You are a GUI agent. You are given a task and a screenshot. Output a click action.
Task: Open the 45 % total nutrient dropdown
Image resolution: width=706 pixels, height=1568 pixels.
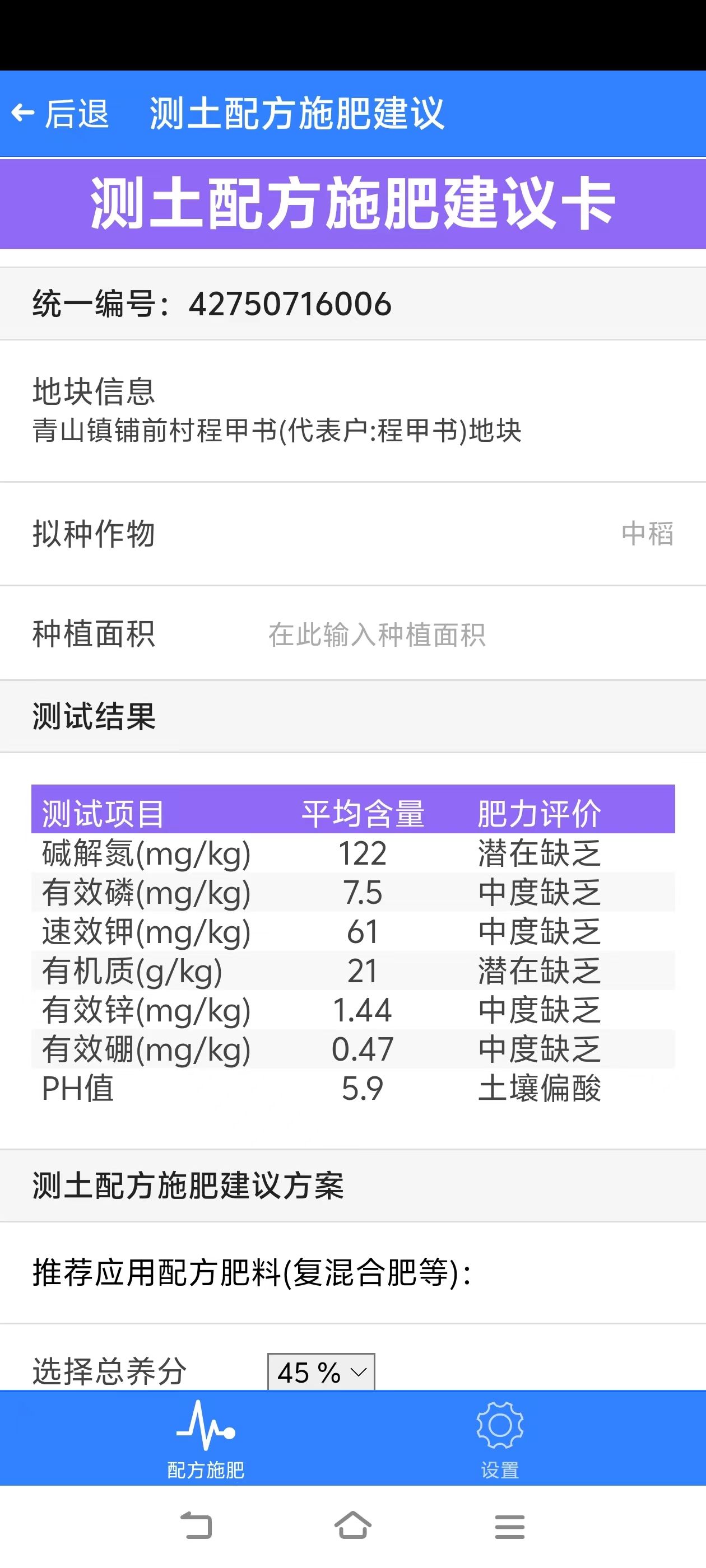pyautogui.click(x=321, y=1372)
